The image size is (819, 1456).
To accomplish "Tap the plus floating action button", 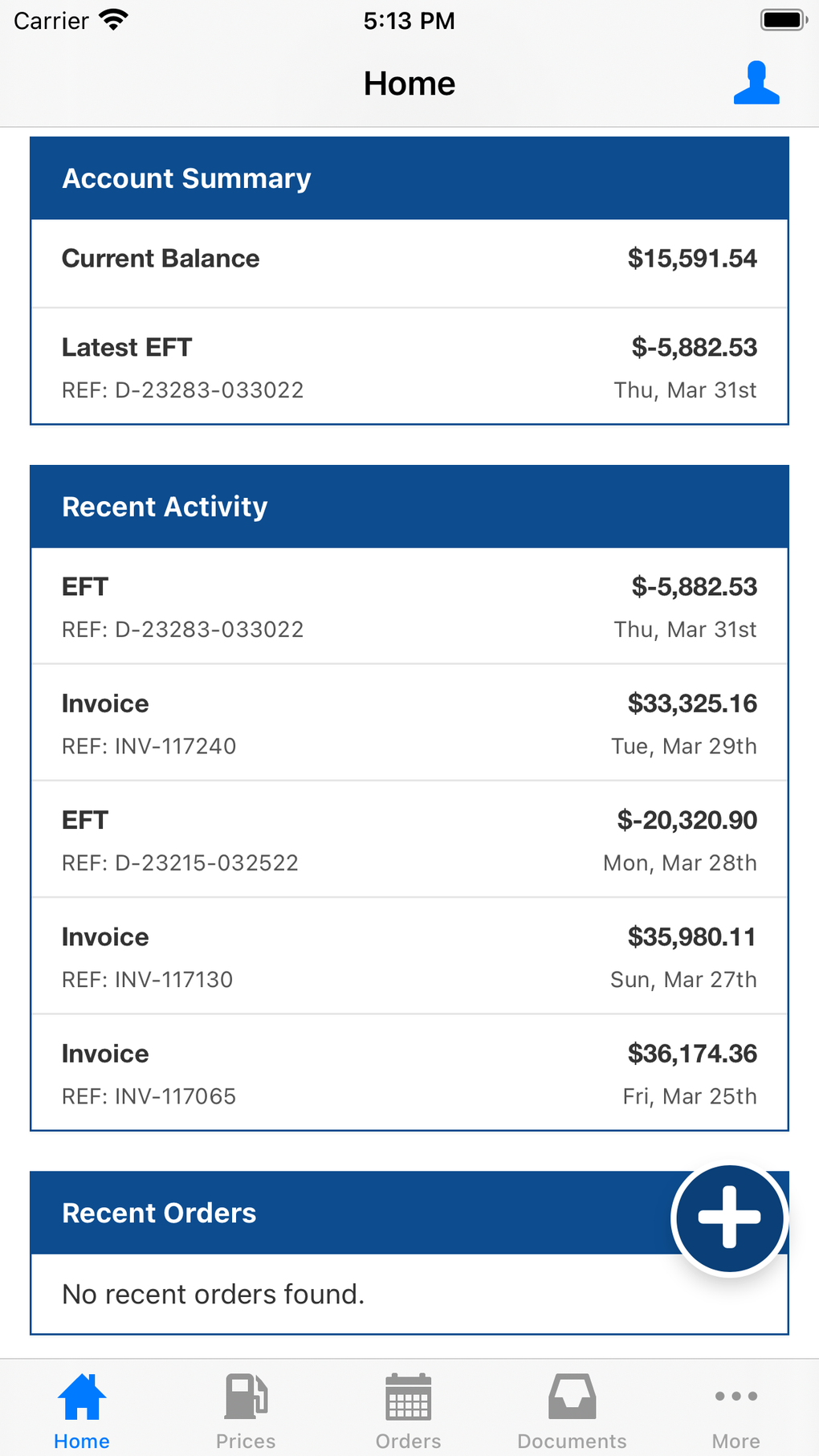I will (x=729, y=1217).
